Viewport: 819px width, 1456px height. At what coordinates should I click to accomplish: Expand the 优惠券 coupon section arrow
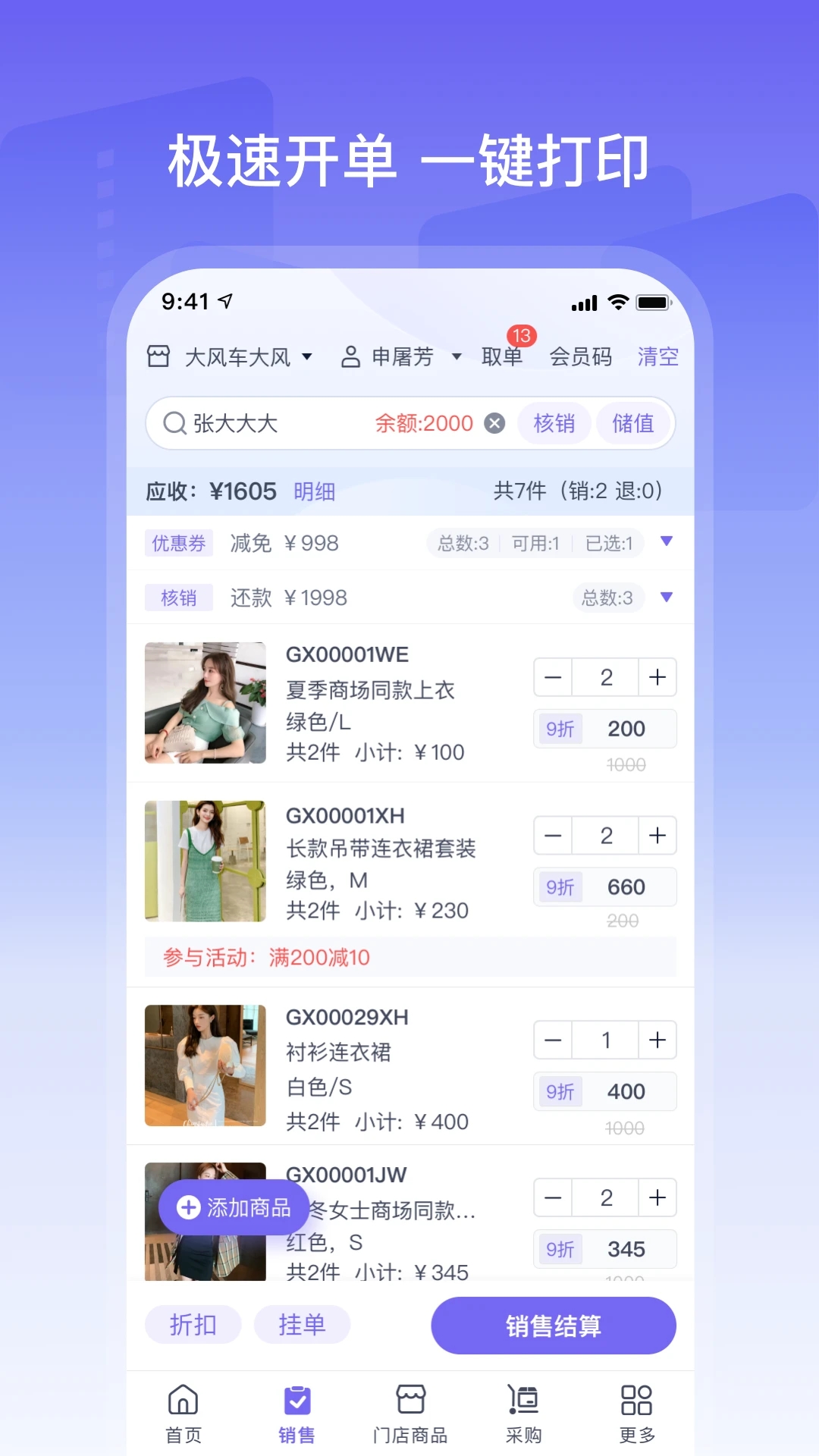[x=667, y=542]
